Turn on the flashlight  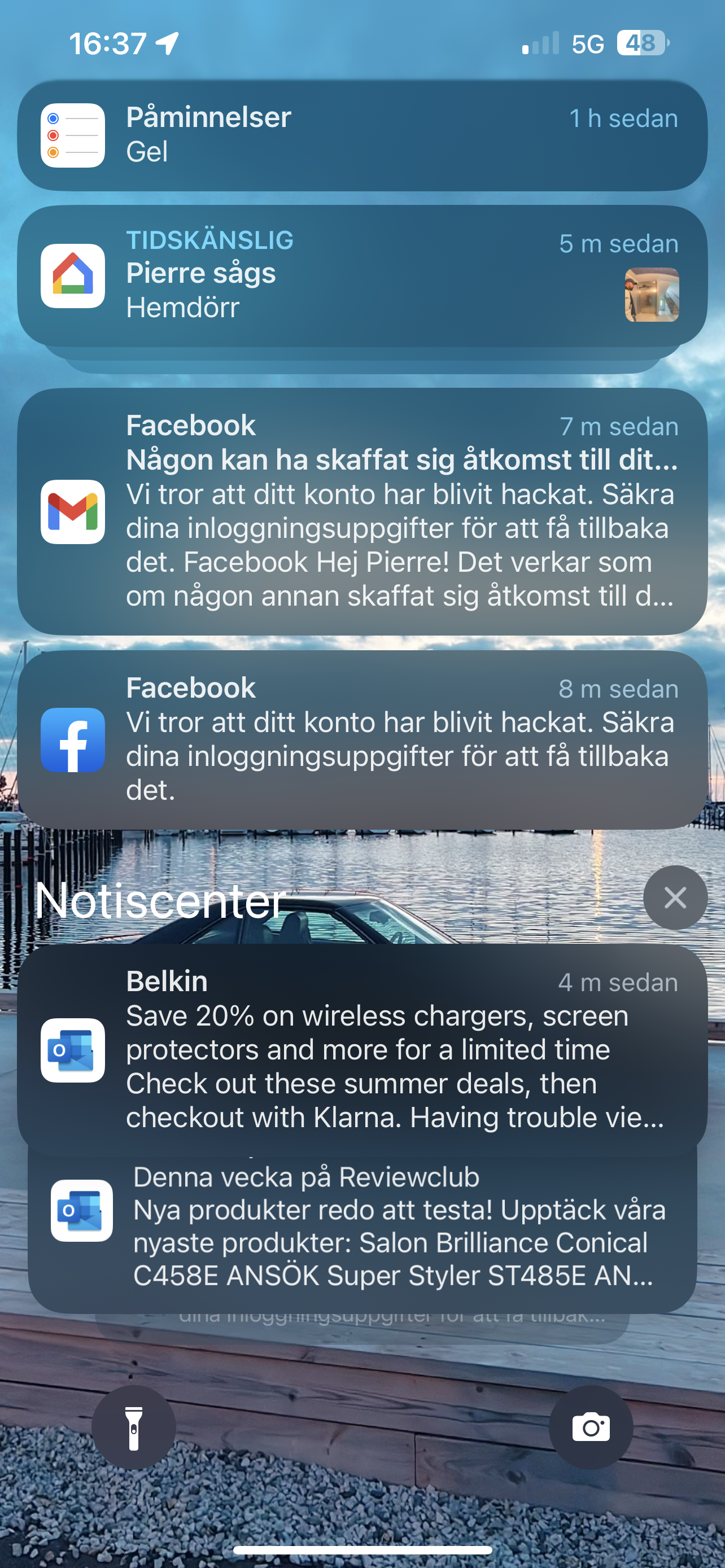134,1427
